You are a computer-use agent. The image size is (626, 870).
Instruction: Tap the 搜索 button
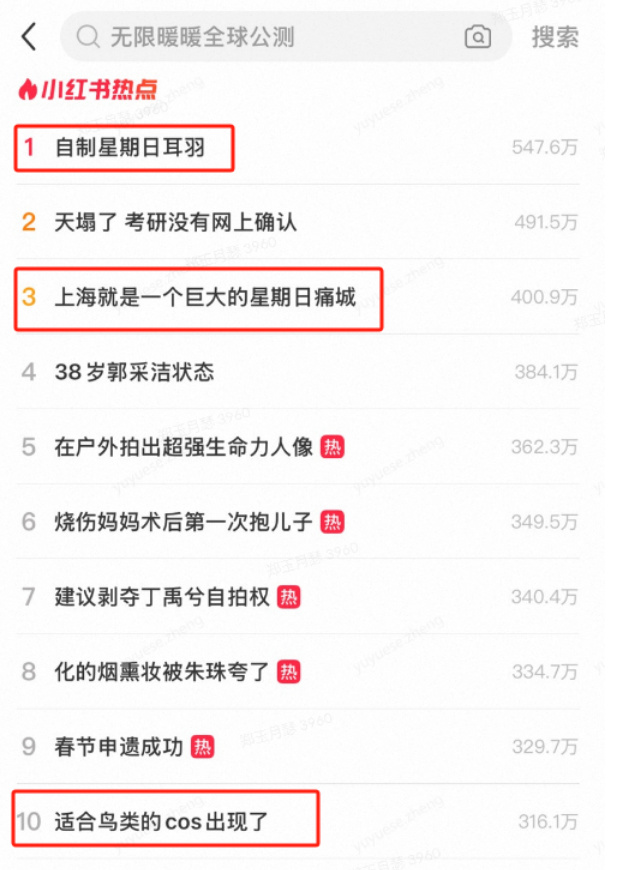point(555,38)
